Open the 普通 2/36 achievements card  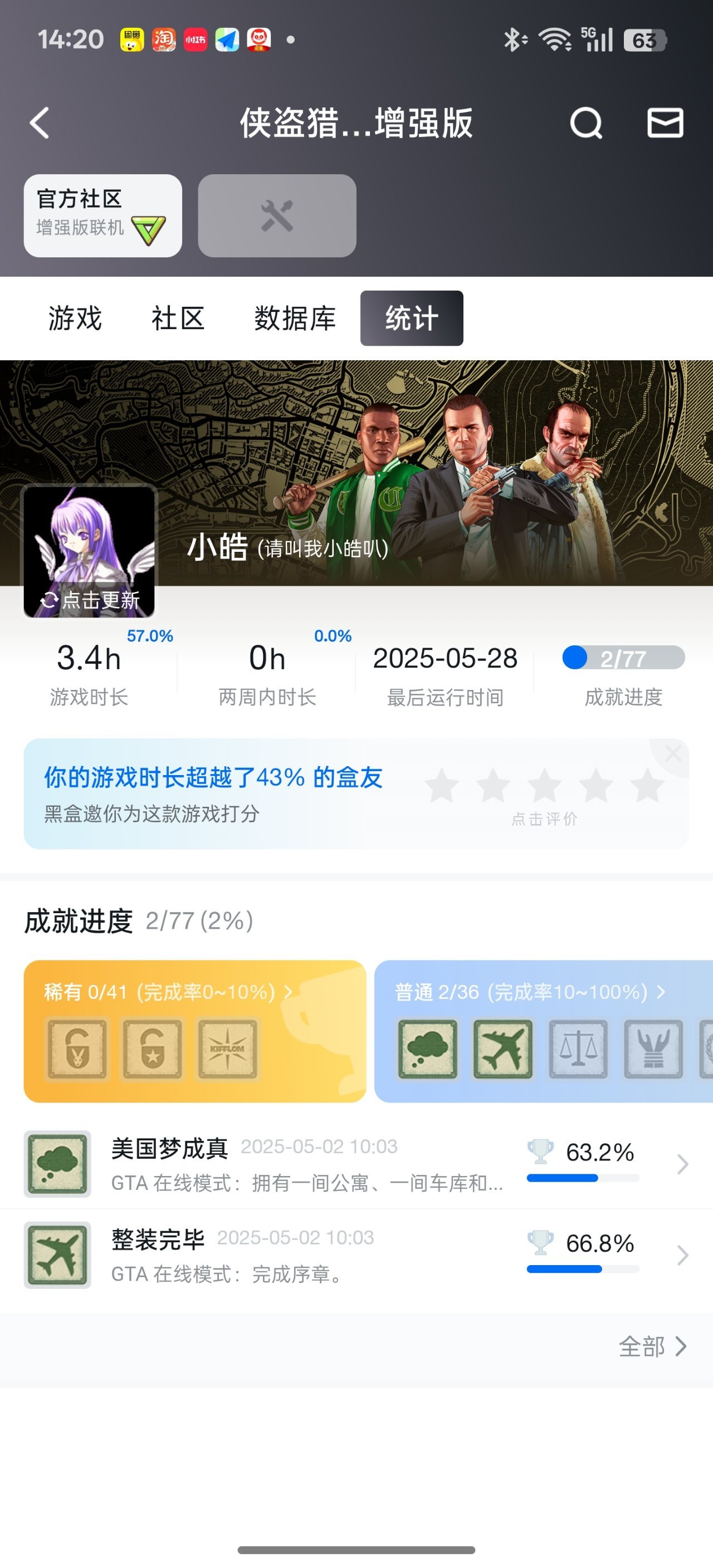point(542,1031)
